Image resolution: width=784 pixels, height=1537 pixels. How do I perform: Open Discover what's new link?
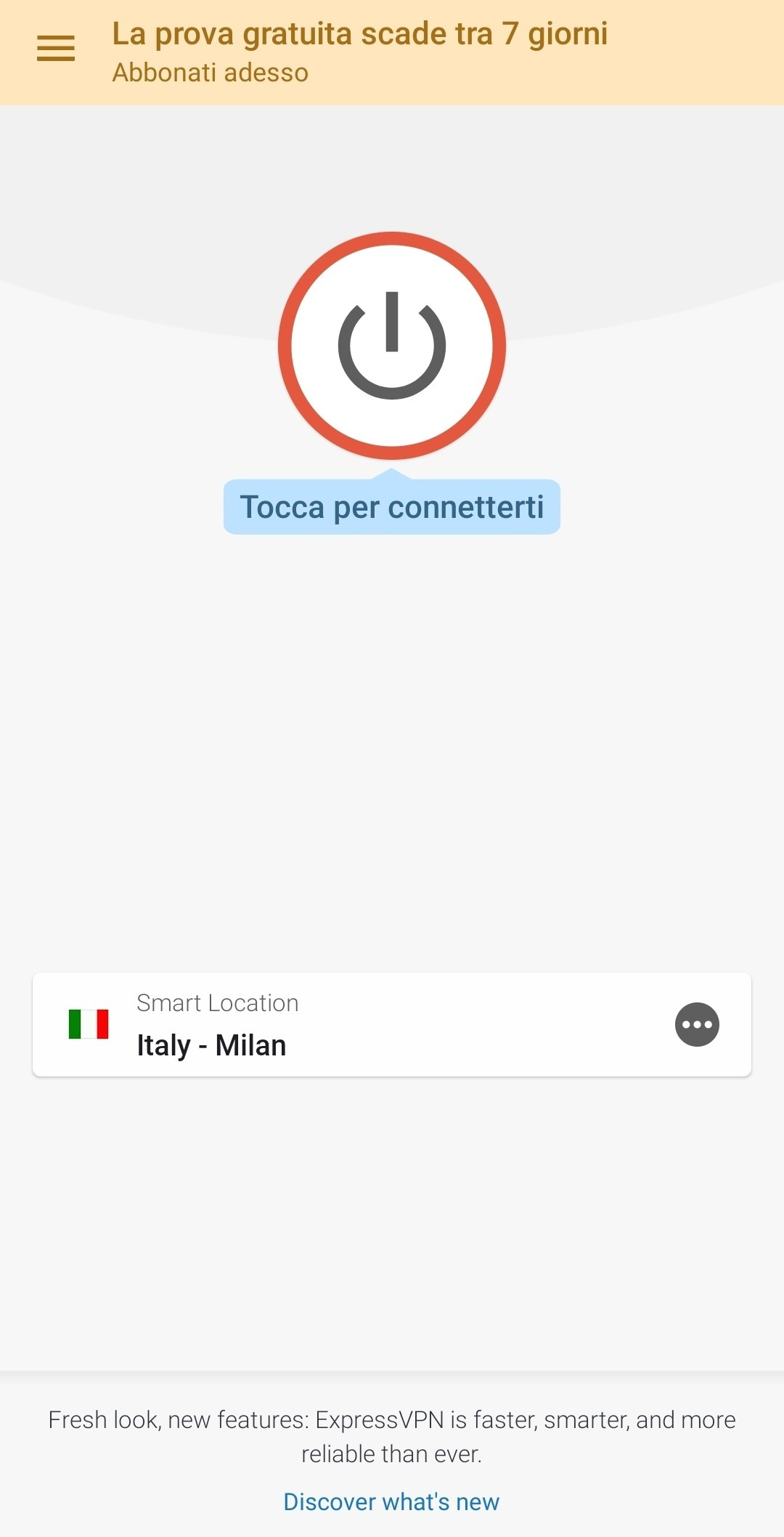click(x=391, y=1501)
